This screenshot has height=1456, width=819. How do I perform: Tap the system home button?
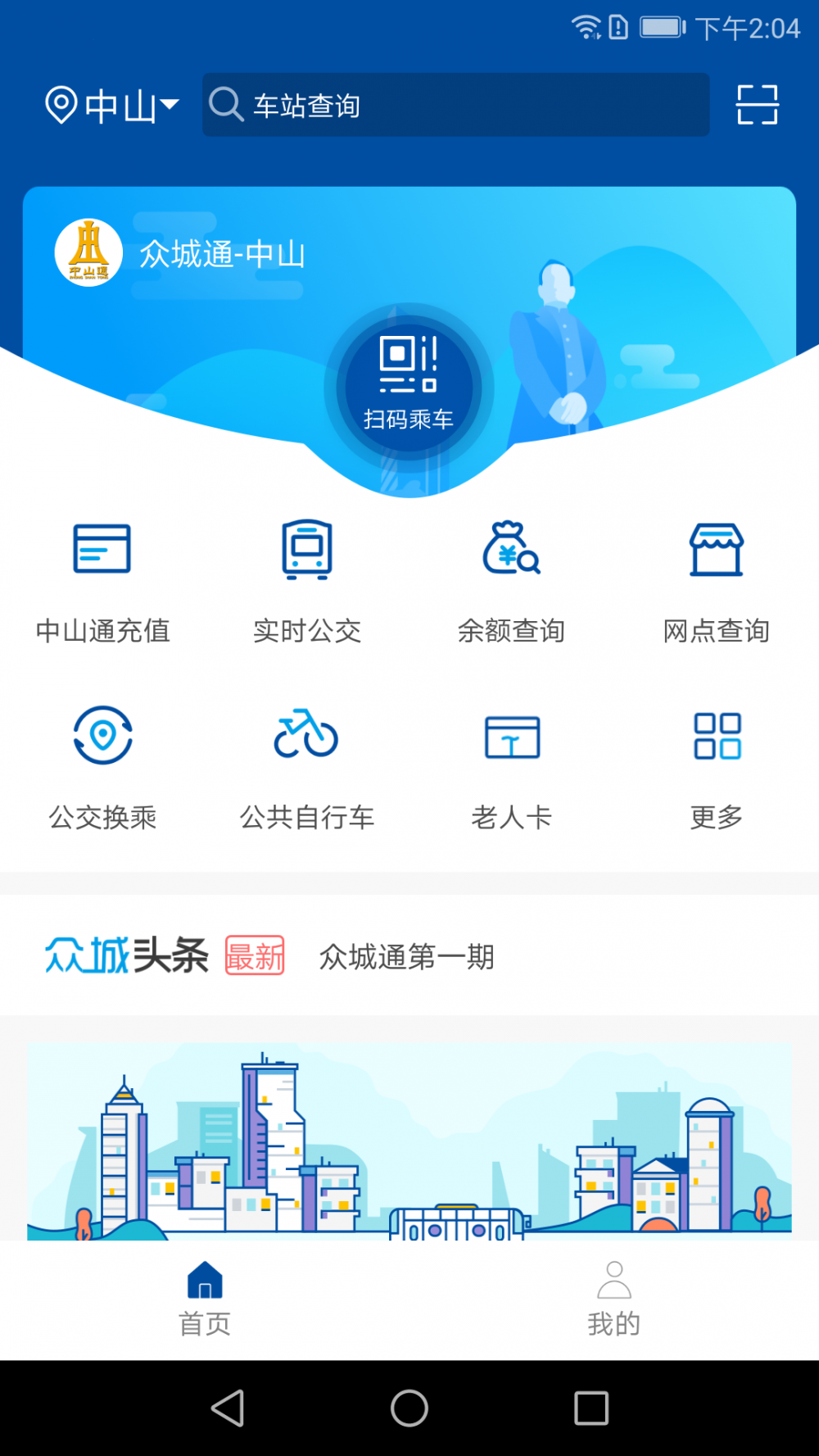pos(409,1408)
